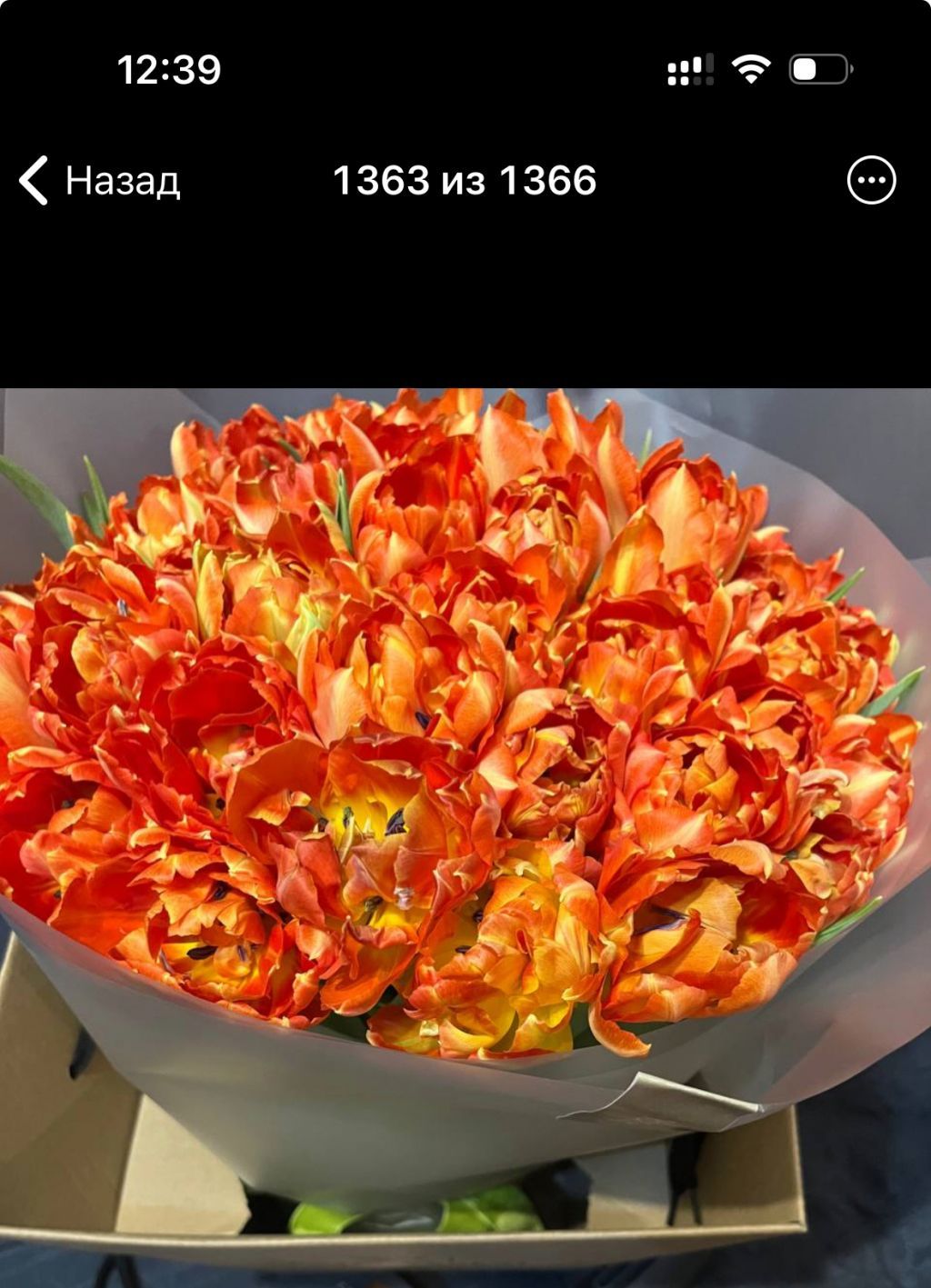
Task: Open the three-dot more options menu
Action: tap(871, 180)
